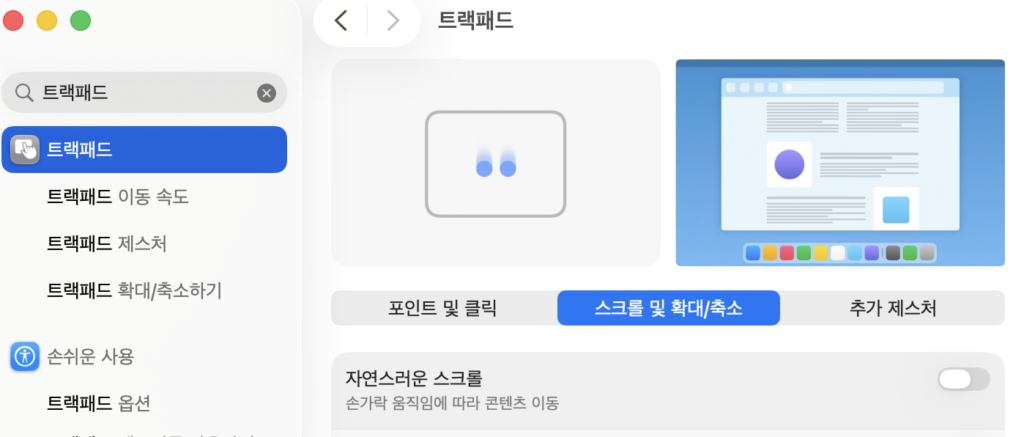Toggle 자연스러운 스크롤 switch
1024x437 pixels.
tap(964, 379)
